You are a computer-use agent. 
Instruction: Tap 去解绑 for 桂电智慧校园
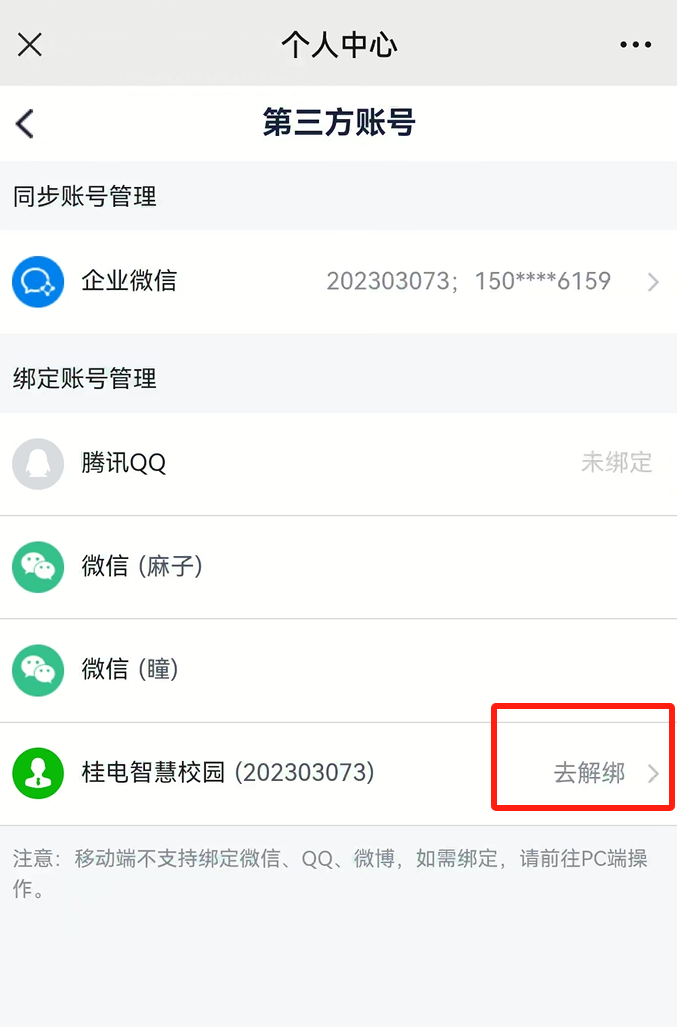[x=590, y=773]
